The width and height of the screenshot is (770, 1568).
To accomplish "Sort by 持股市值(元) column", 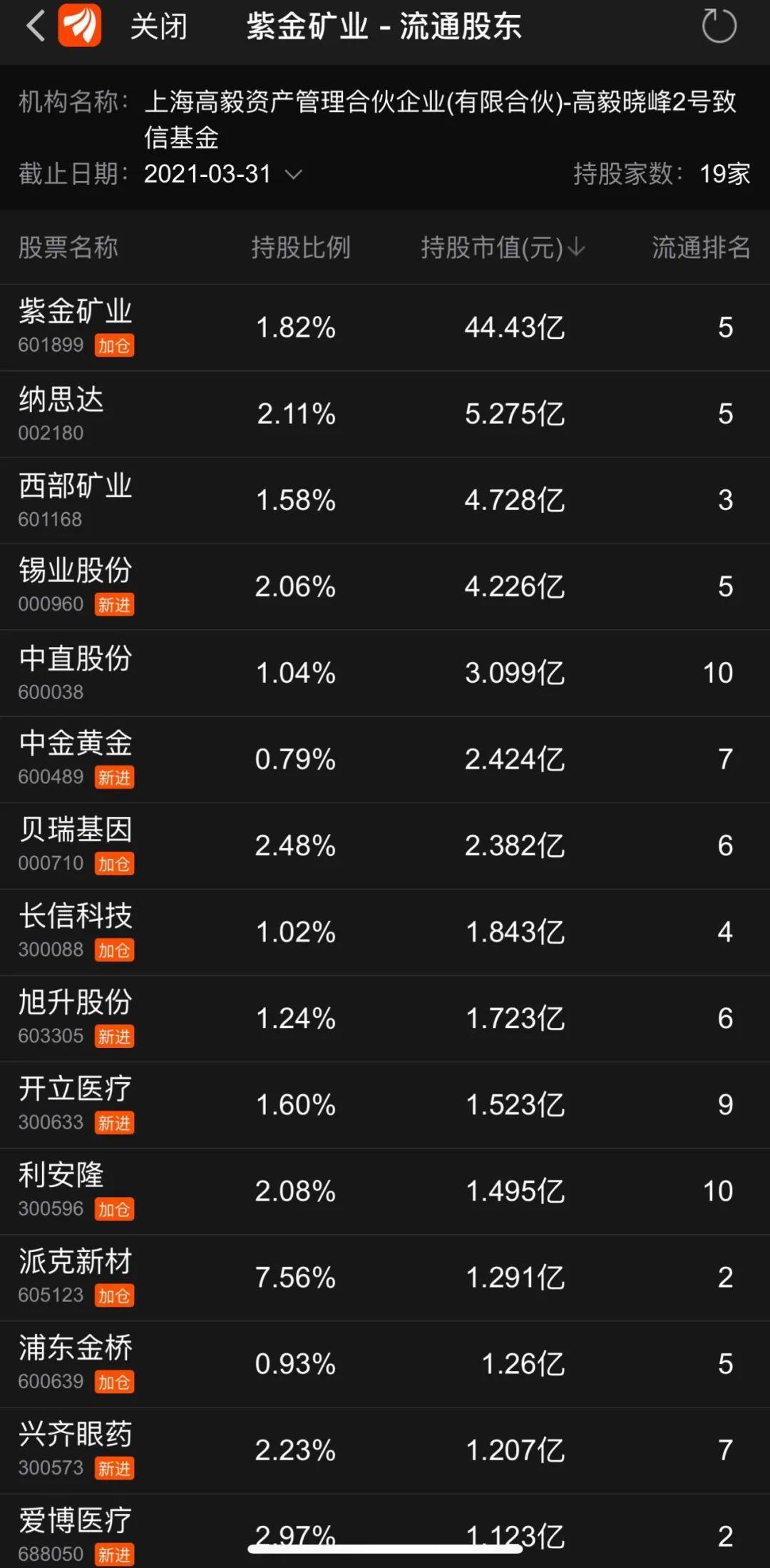I will tap(503, 248).
